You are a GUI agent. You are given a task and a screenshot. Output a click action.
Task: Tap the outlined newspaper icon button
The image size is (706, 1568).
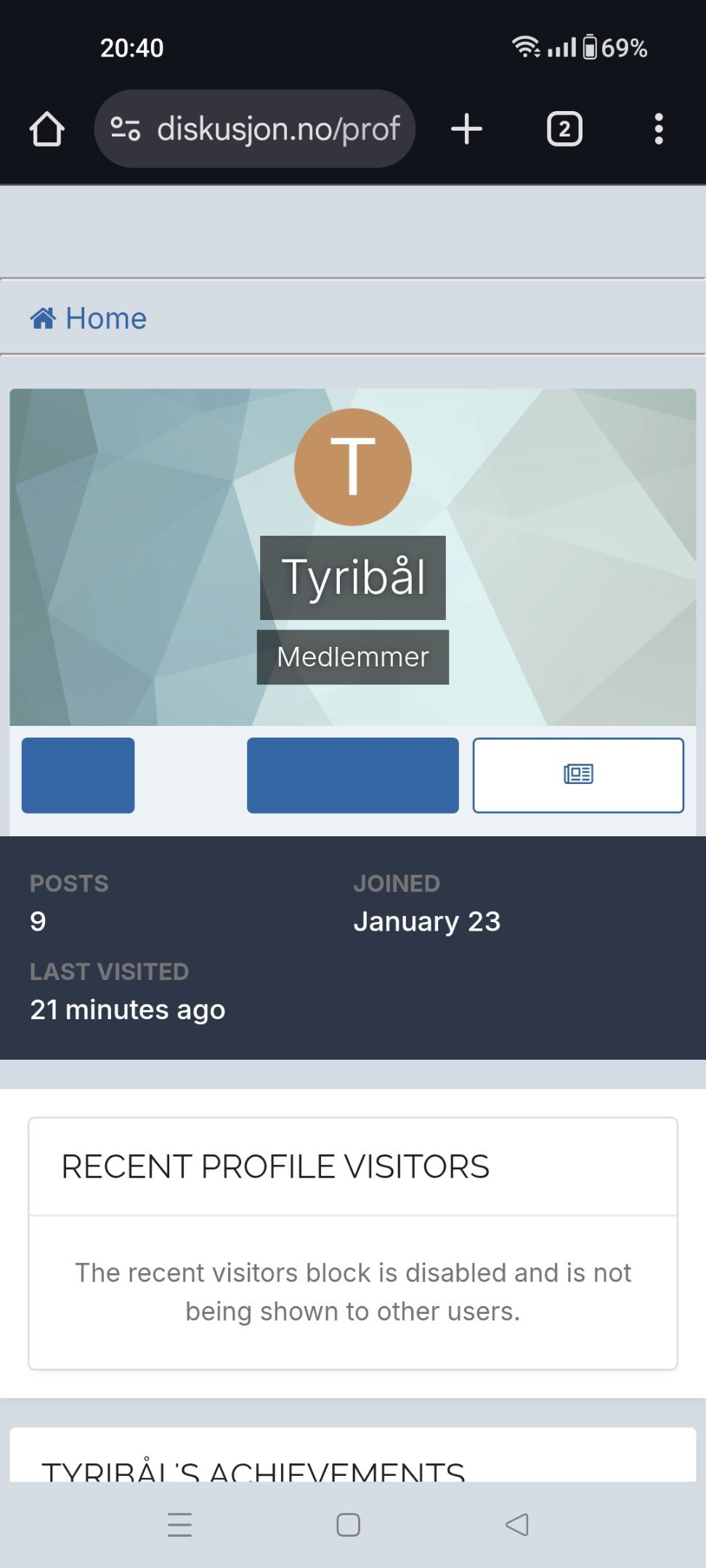coord(578,775)
